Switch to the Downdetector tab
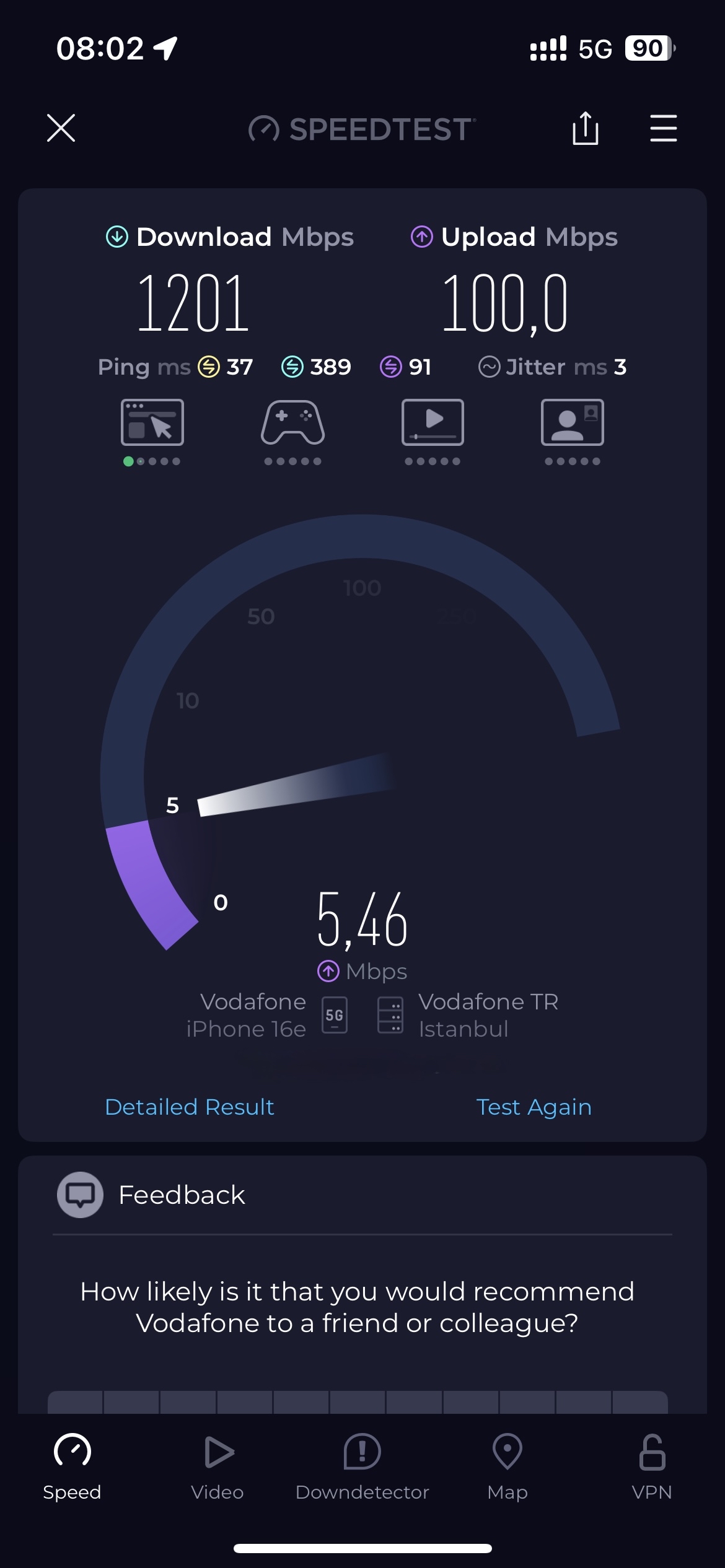 pos(362,1466)
